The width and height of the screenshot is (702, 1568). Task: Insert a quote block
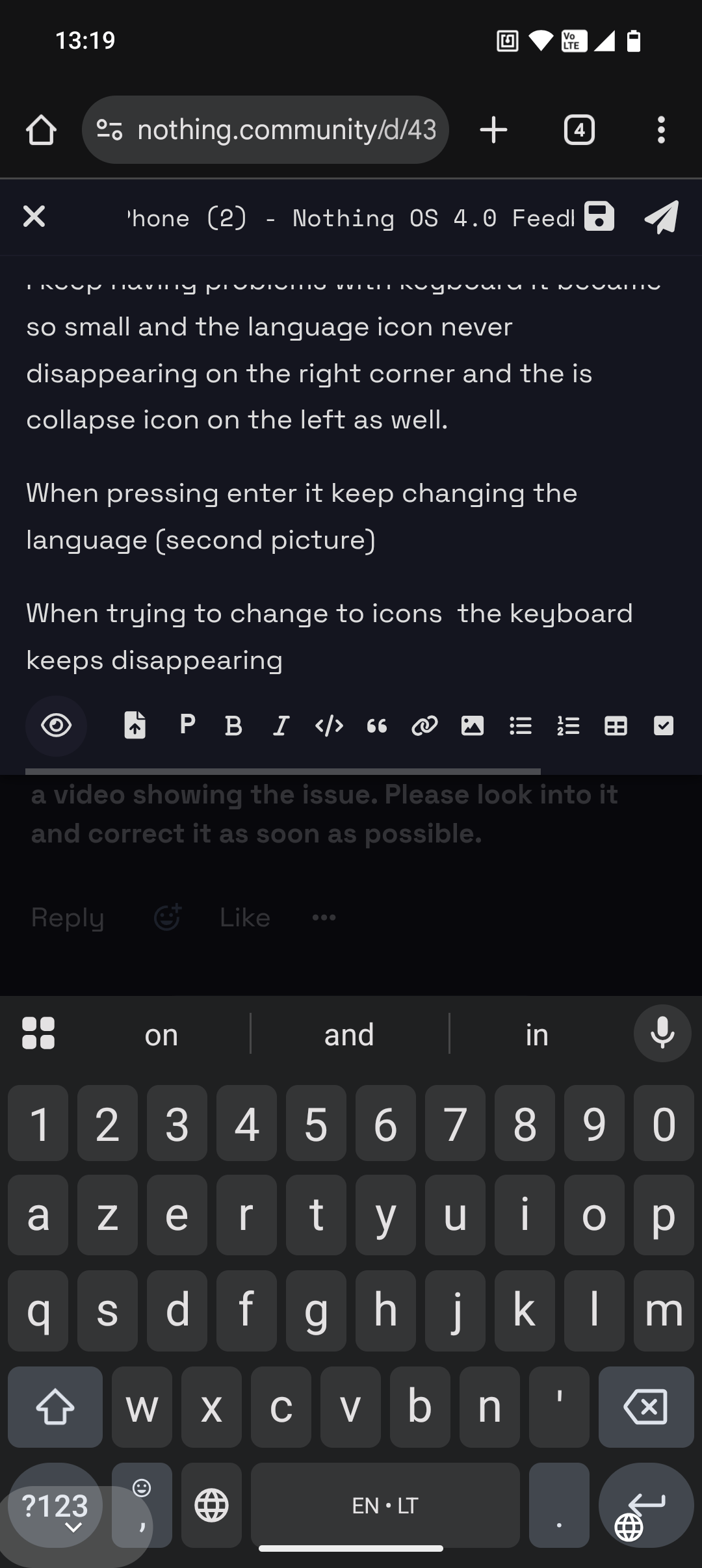click(377, 725)
